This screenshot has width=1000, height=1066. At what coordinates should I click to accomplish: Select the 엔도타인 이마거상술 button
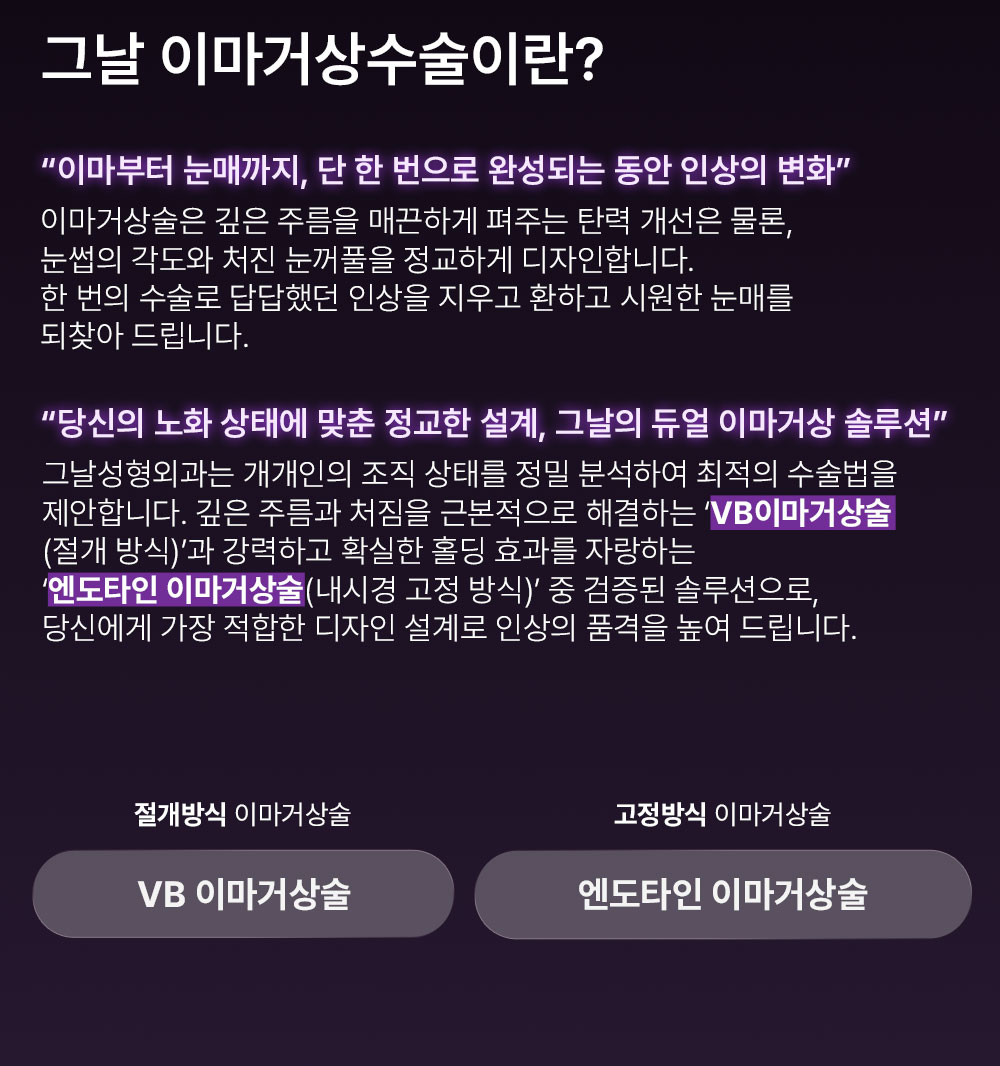[x=722, y=893]
